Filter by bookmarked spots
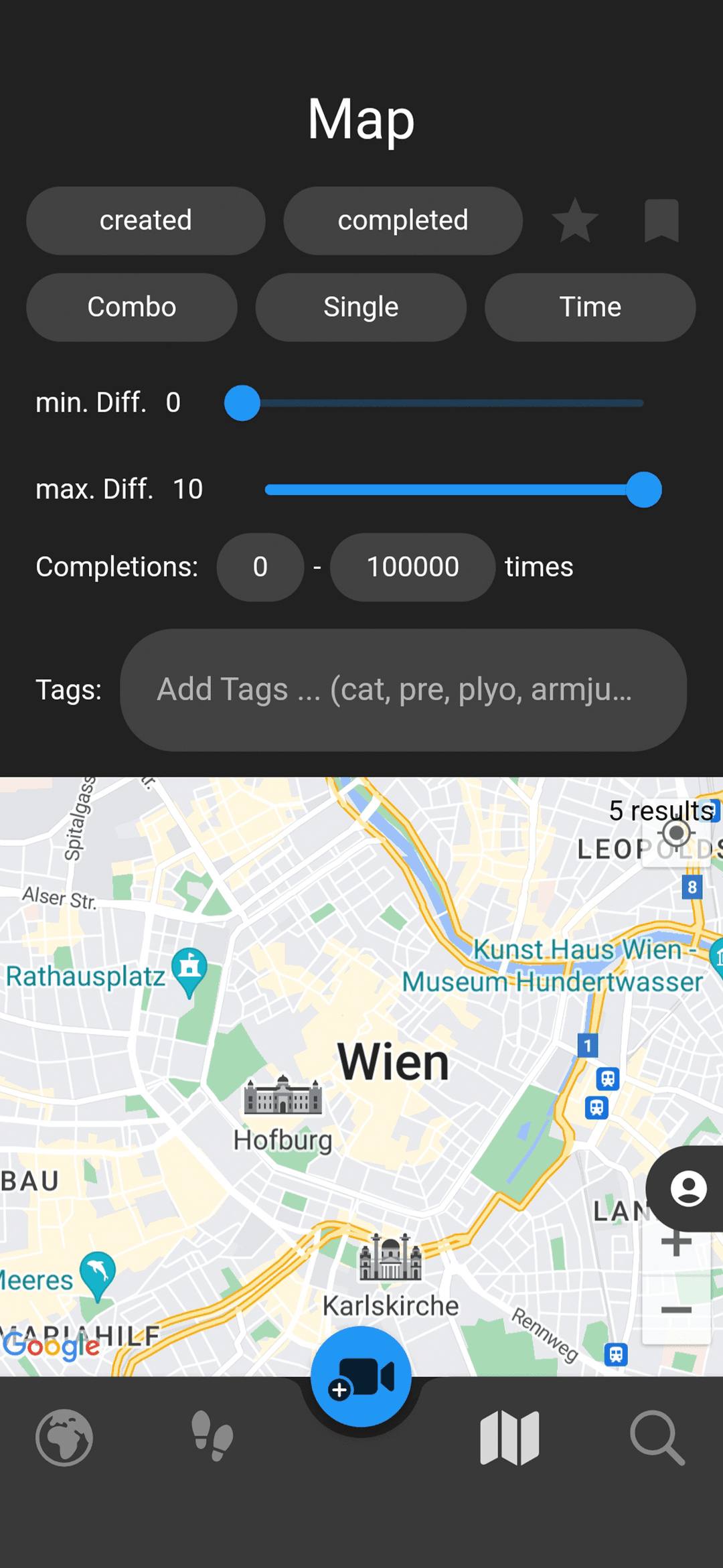The image size is (723, 1568). coord(661,220)
